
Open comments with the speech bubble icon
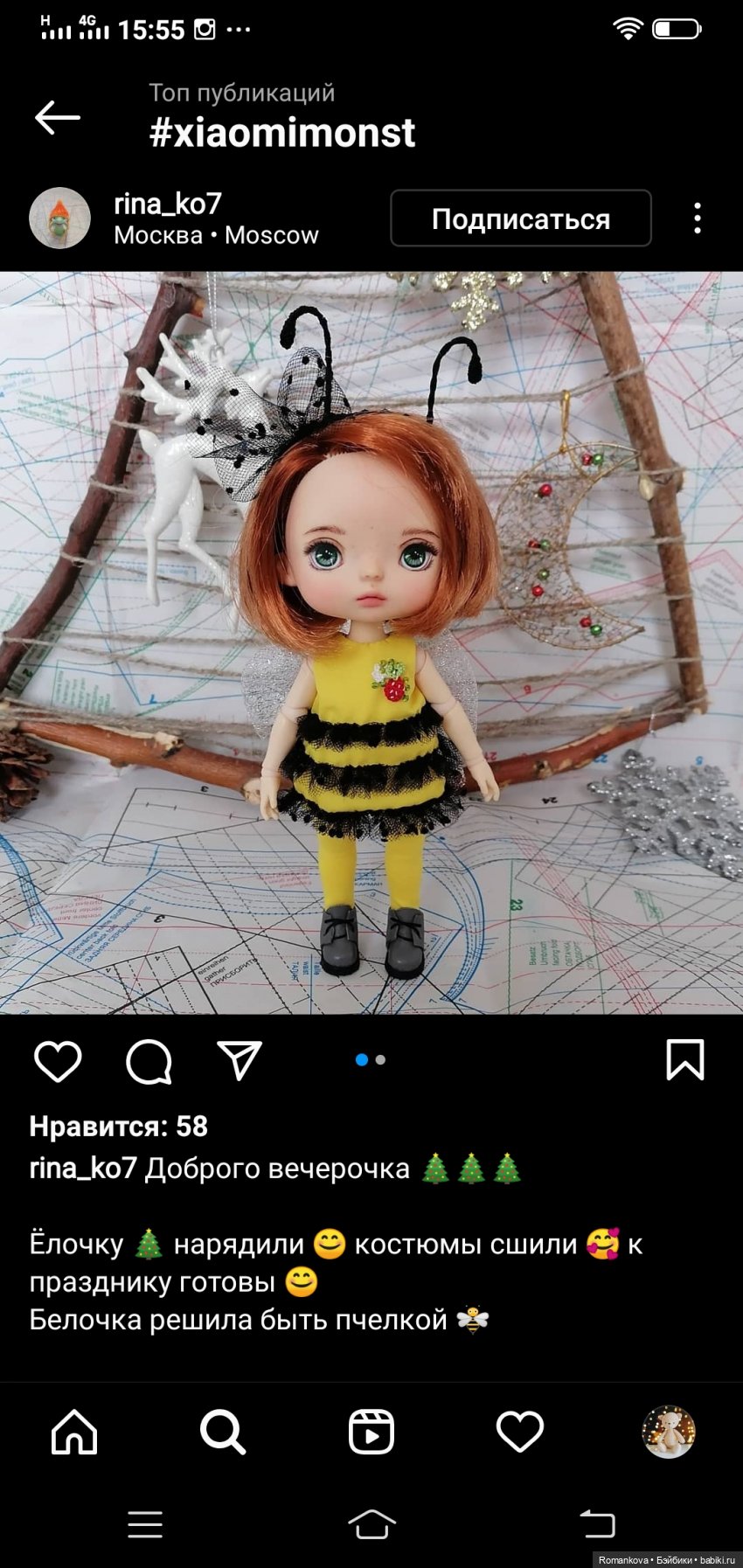tap(149, 1061)
